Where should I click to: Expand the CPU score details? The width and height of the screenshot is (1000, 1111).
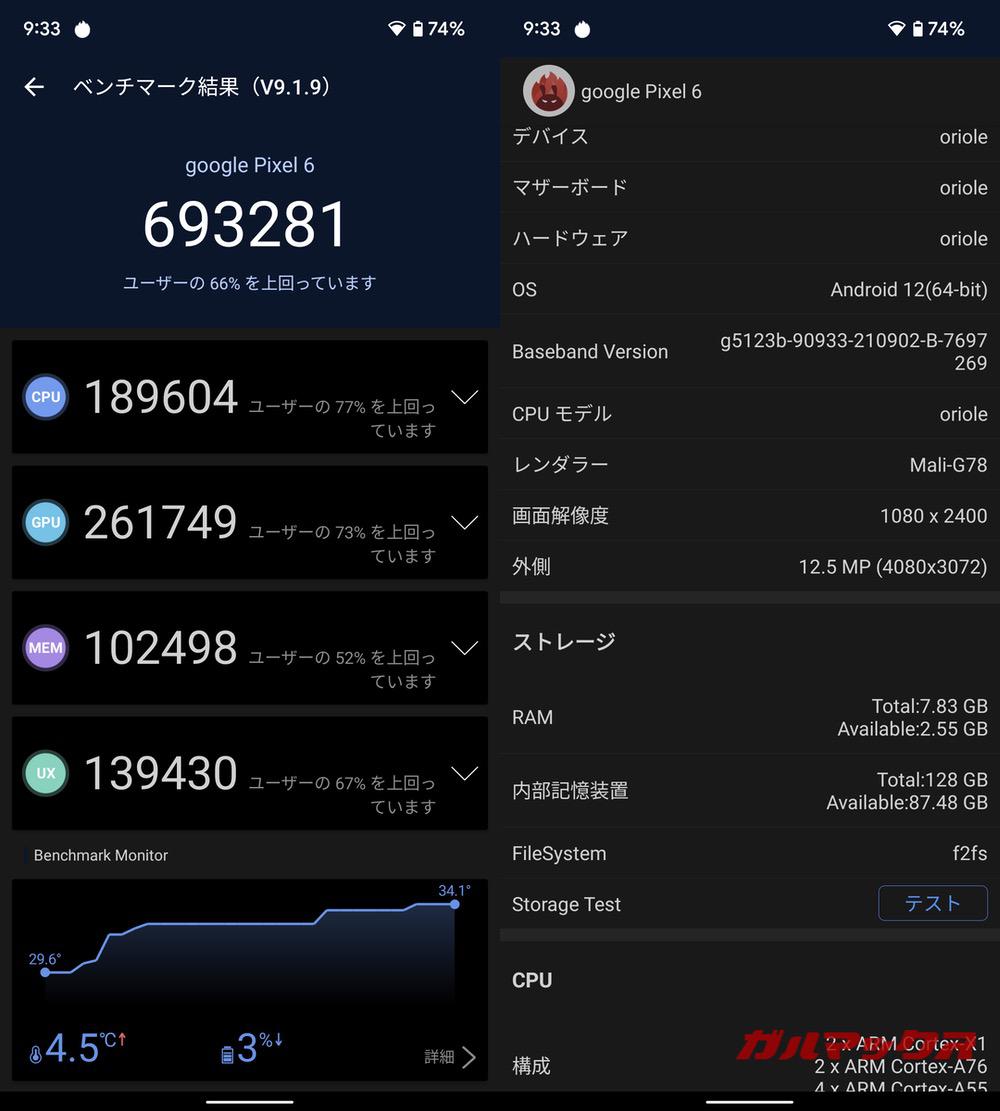[464, 397]
